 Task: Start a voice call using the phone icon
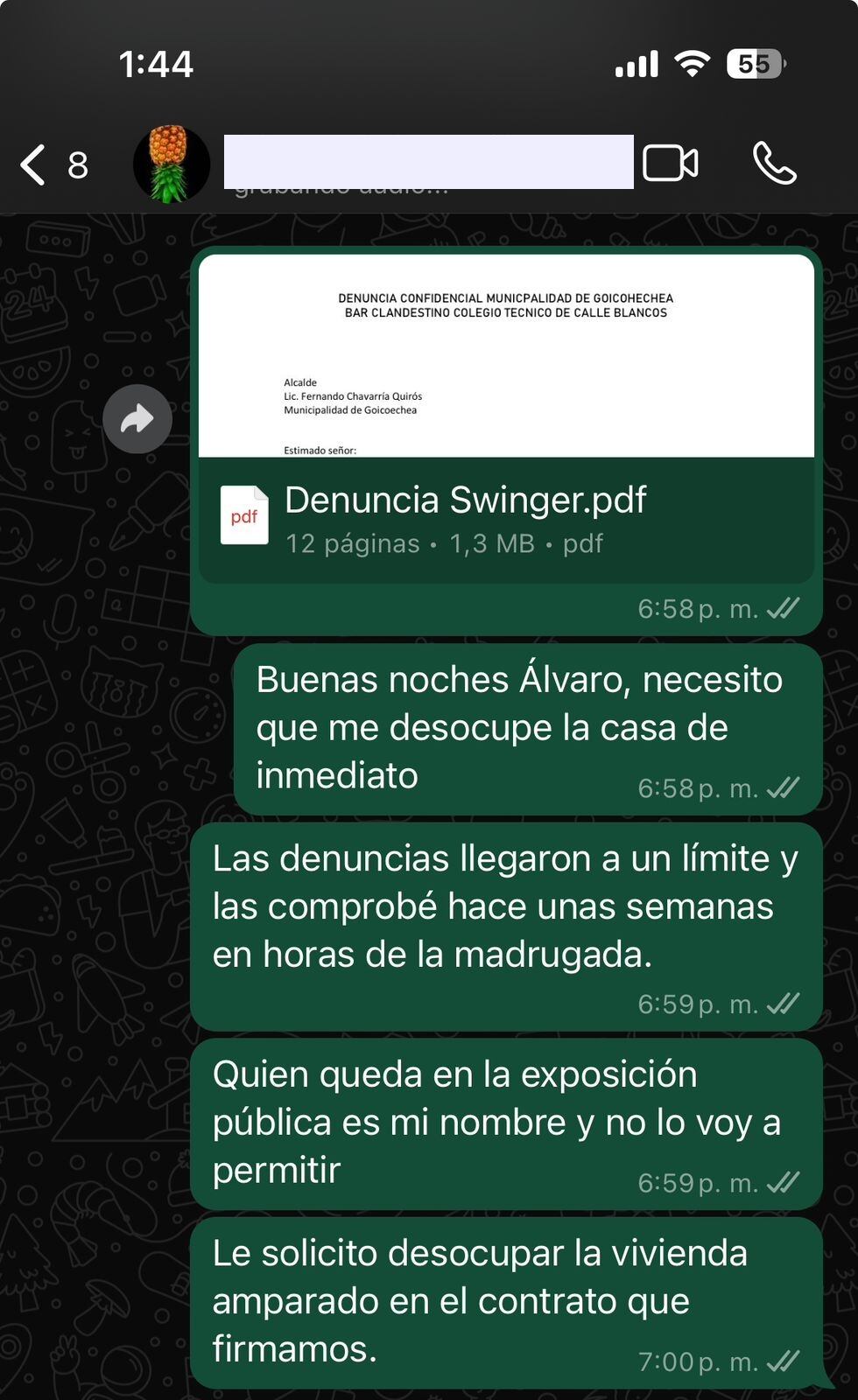(772, 163)
